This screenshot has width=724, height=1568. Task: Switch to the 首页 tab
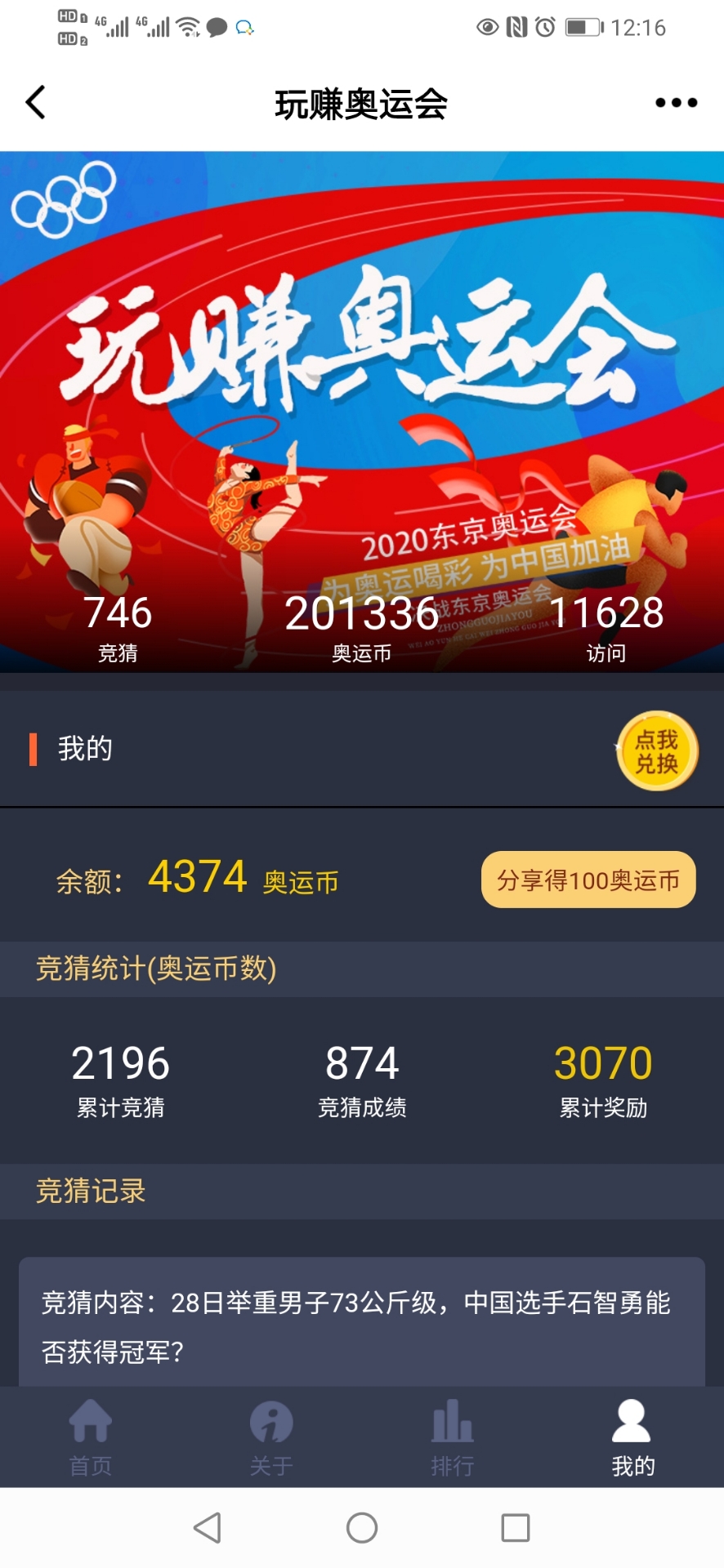pyautogui.click(x=91, y=1437)
